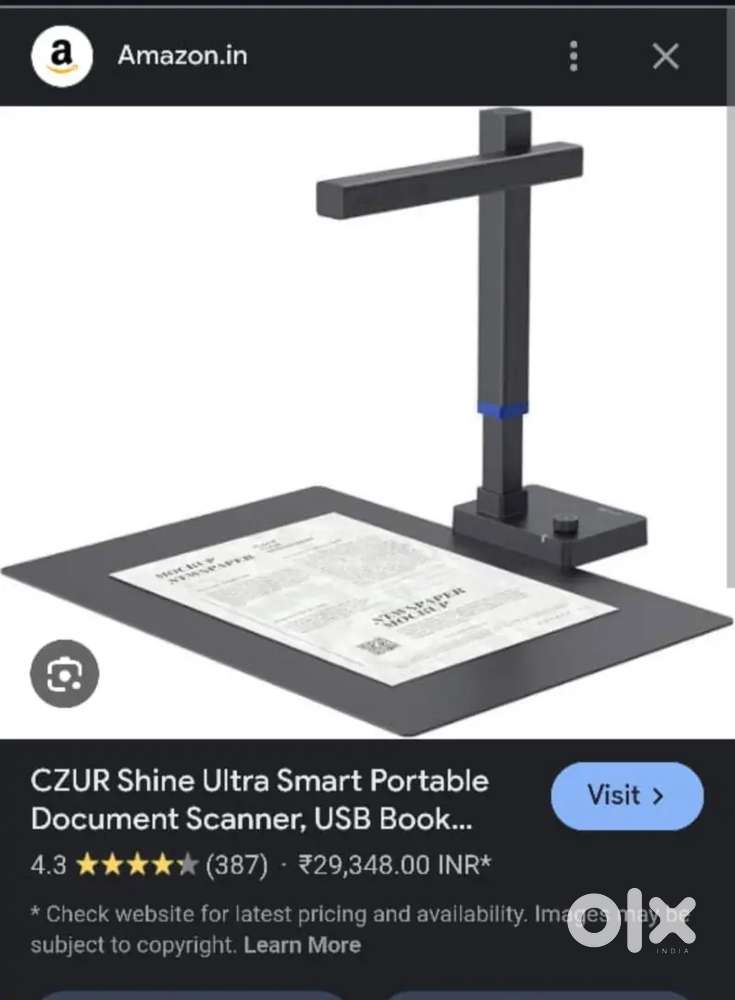Viewport: 735px width, 1000px height.
Task: Click the CZUR Shine Ultra product title
Action: (259, 800)
